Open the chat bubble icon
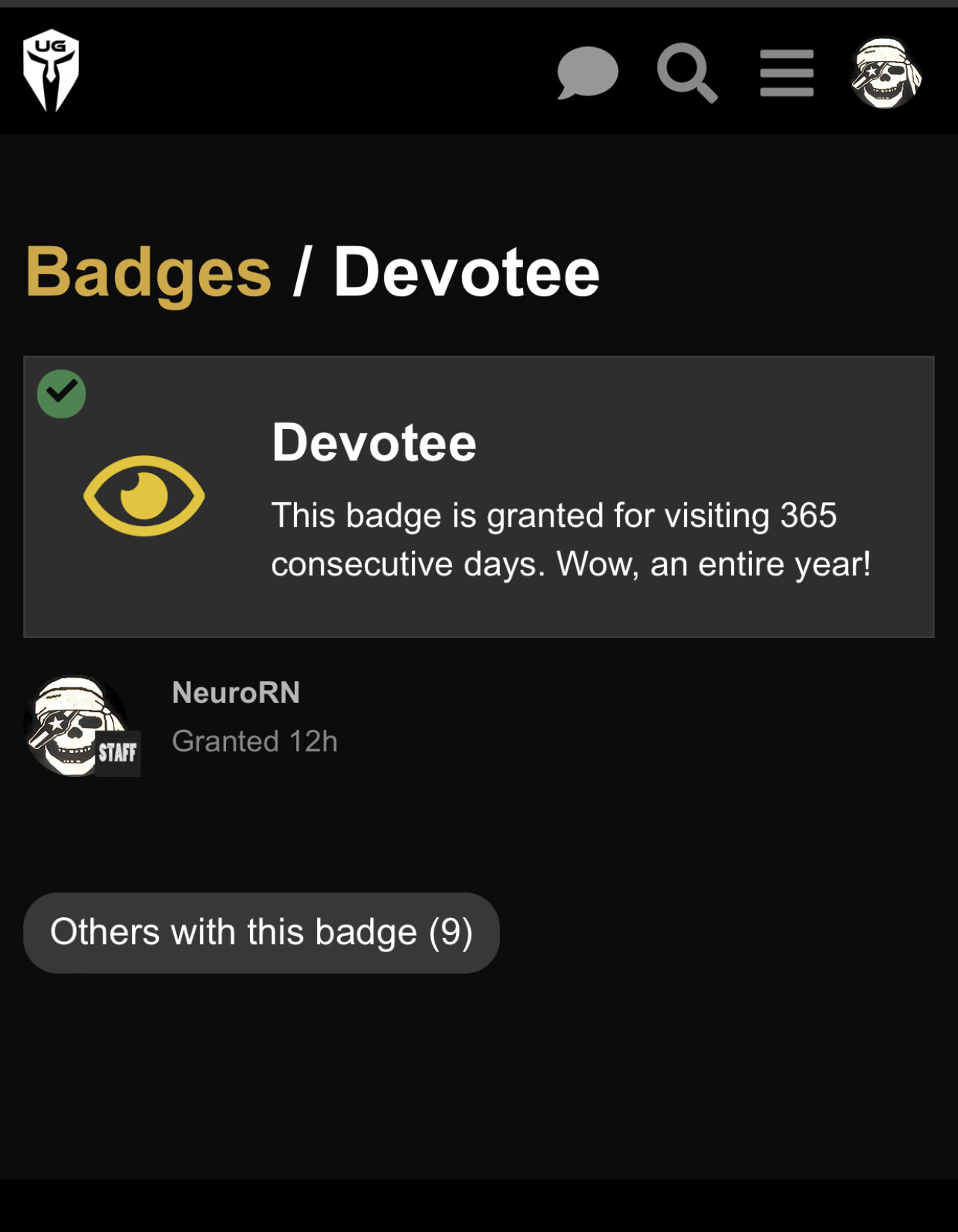Screen dimensions: 958x1232 [x=587, y=72]
